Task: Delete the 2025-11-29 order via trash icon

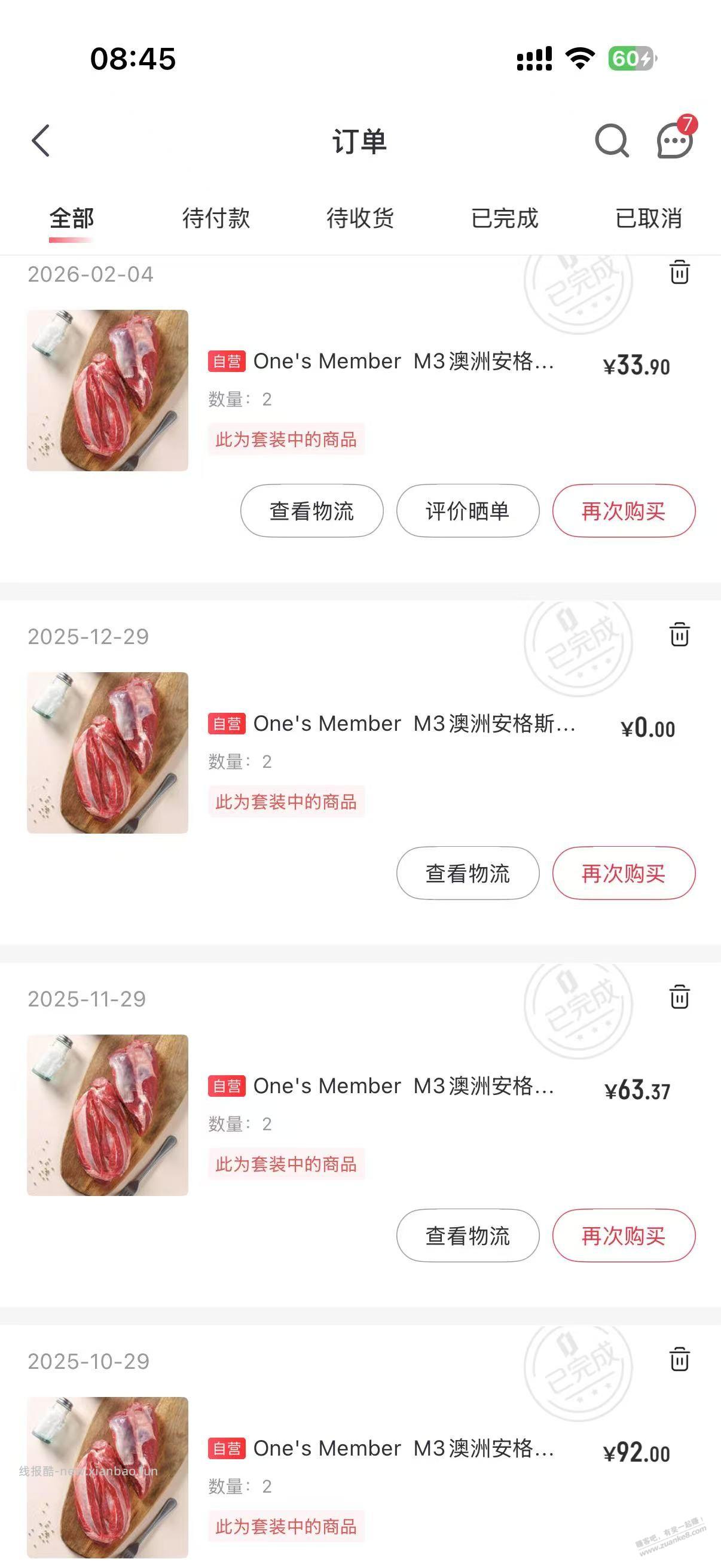Action: 679,997
